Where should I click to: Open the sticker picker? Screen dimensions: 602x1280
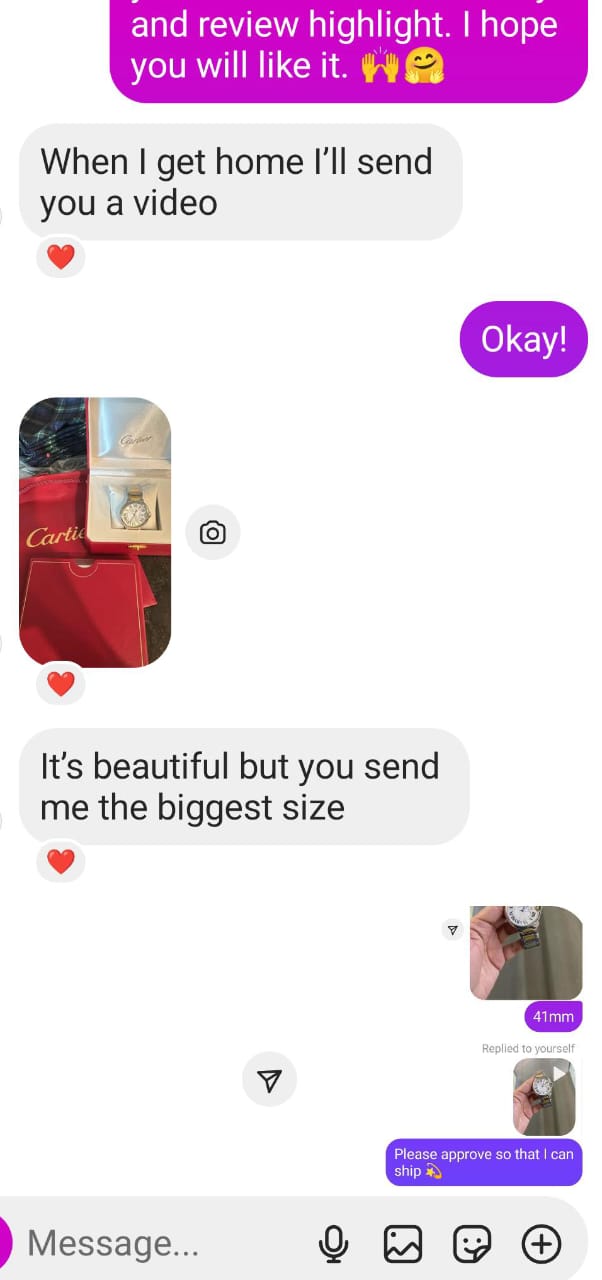coord(472,1244)
